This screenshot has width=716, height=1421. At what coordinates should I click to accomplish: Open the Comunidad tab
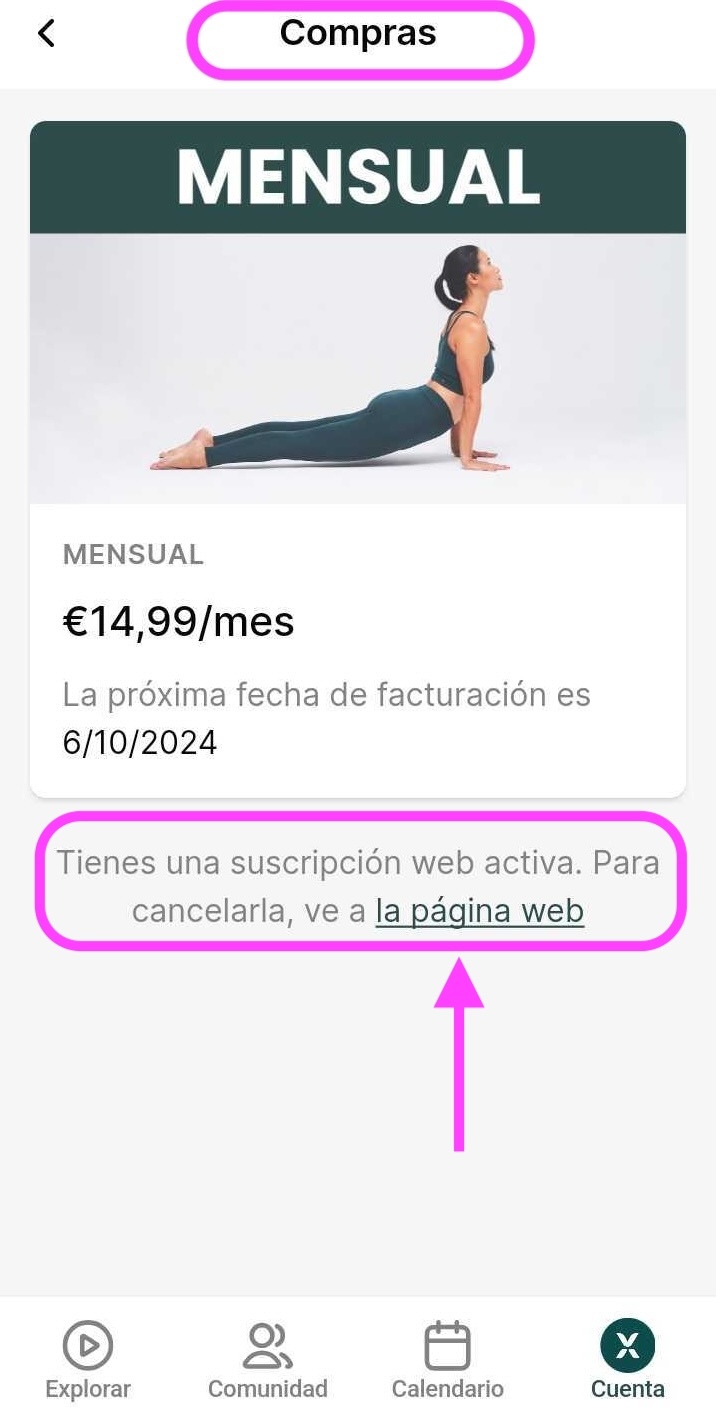(x=267, y=1361)
